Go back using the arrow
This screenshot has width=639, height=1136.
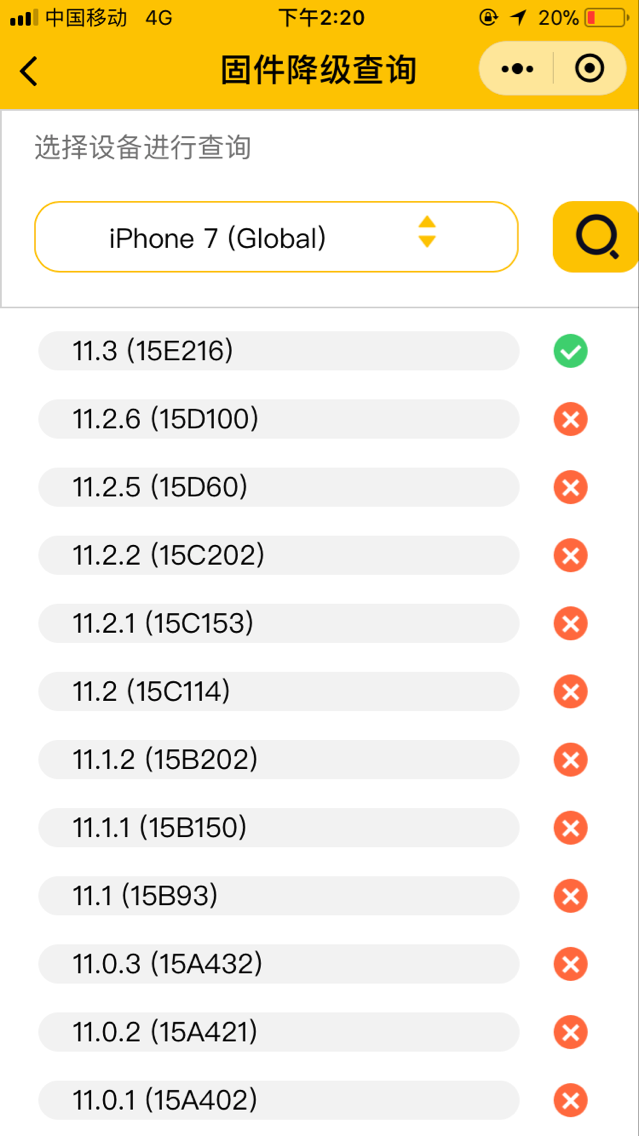pos(28,70)
